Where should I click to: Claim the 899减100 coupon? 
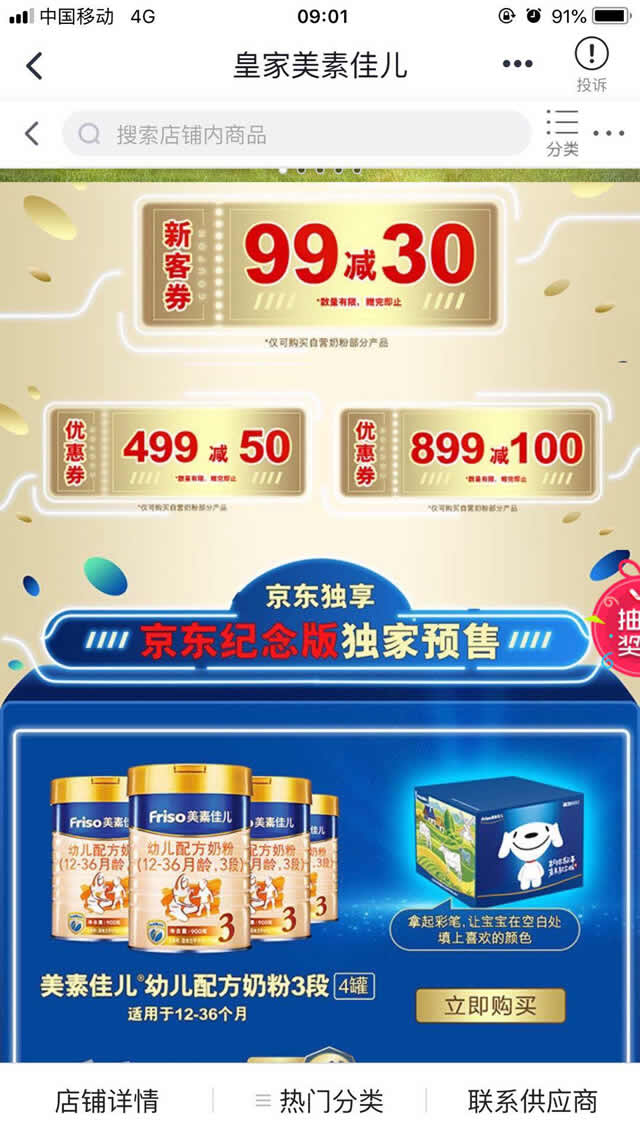tap(467, 451)
